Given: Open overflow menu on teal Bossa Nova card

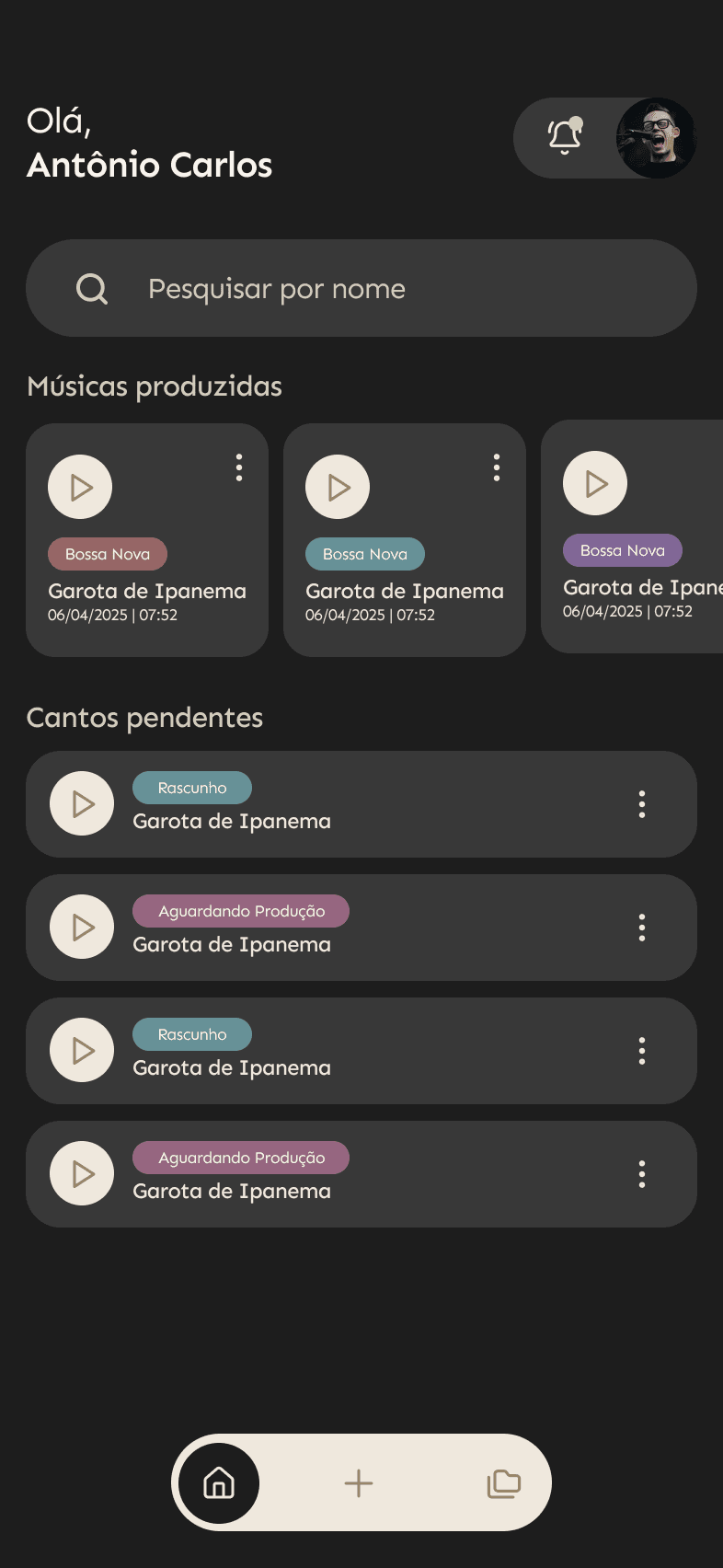Looking at the screenshot, I should [497, 467].
